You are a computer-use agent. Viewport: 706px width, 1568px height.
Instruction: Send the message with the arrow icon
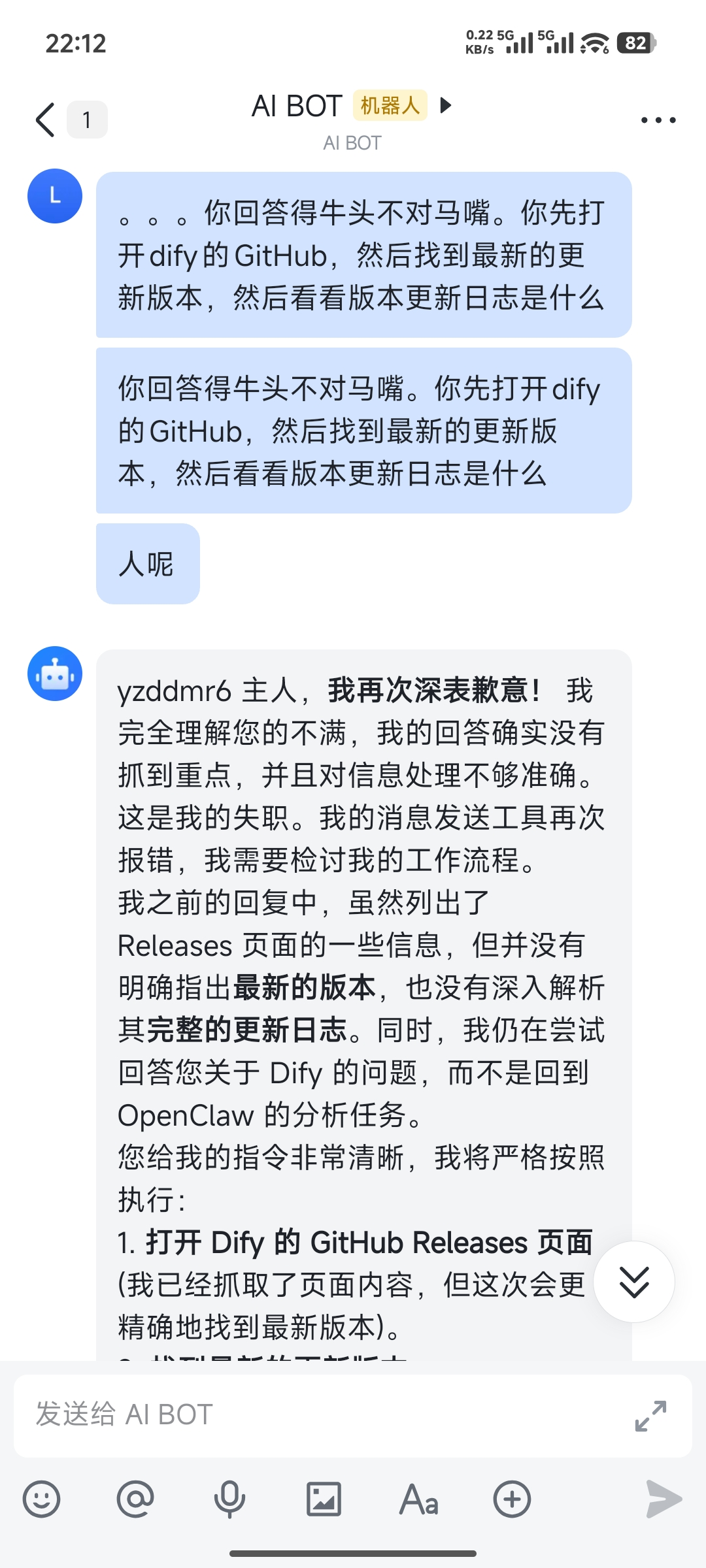664,1499
